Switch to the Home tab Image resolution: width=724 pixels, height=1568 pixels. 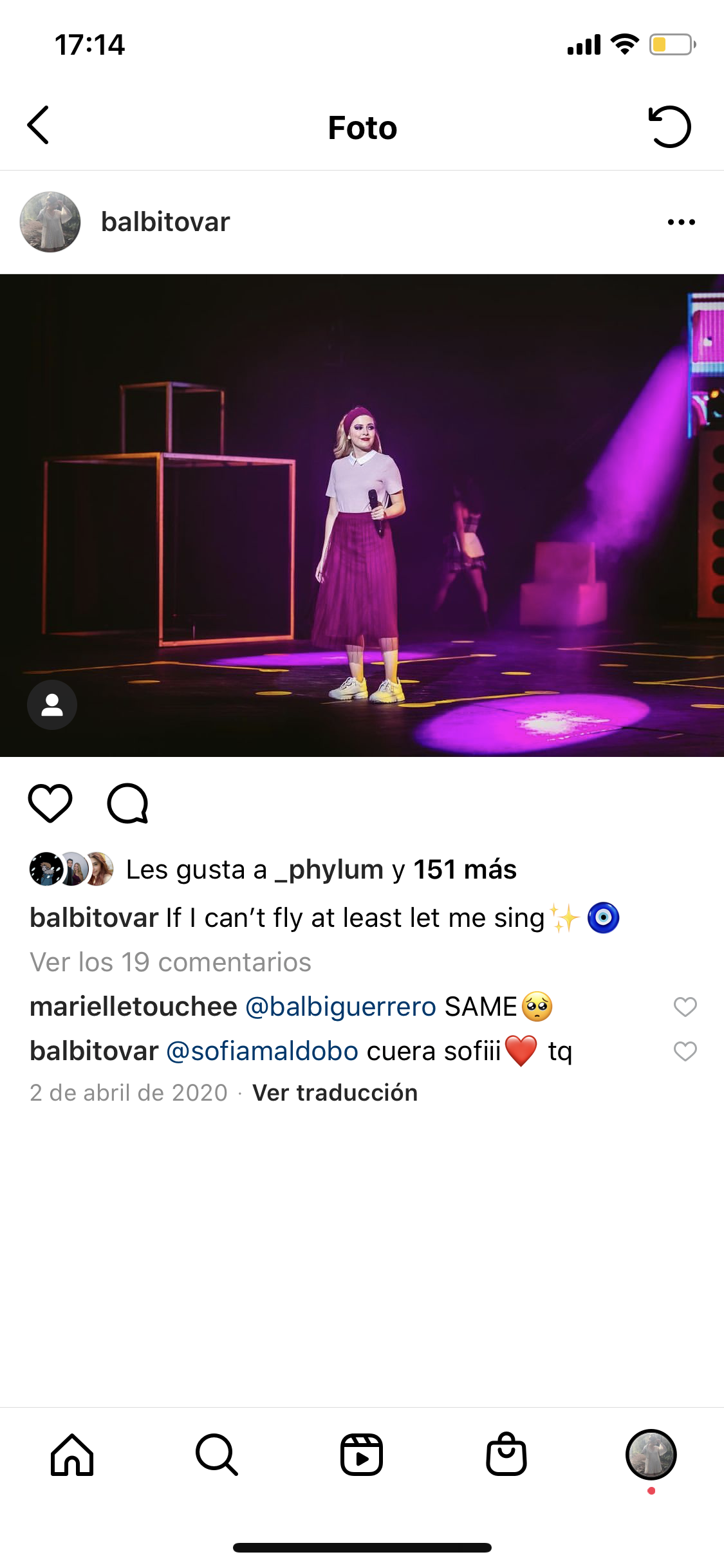point(72,1455)
